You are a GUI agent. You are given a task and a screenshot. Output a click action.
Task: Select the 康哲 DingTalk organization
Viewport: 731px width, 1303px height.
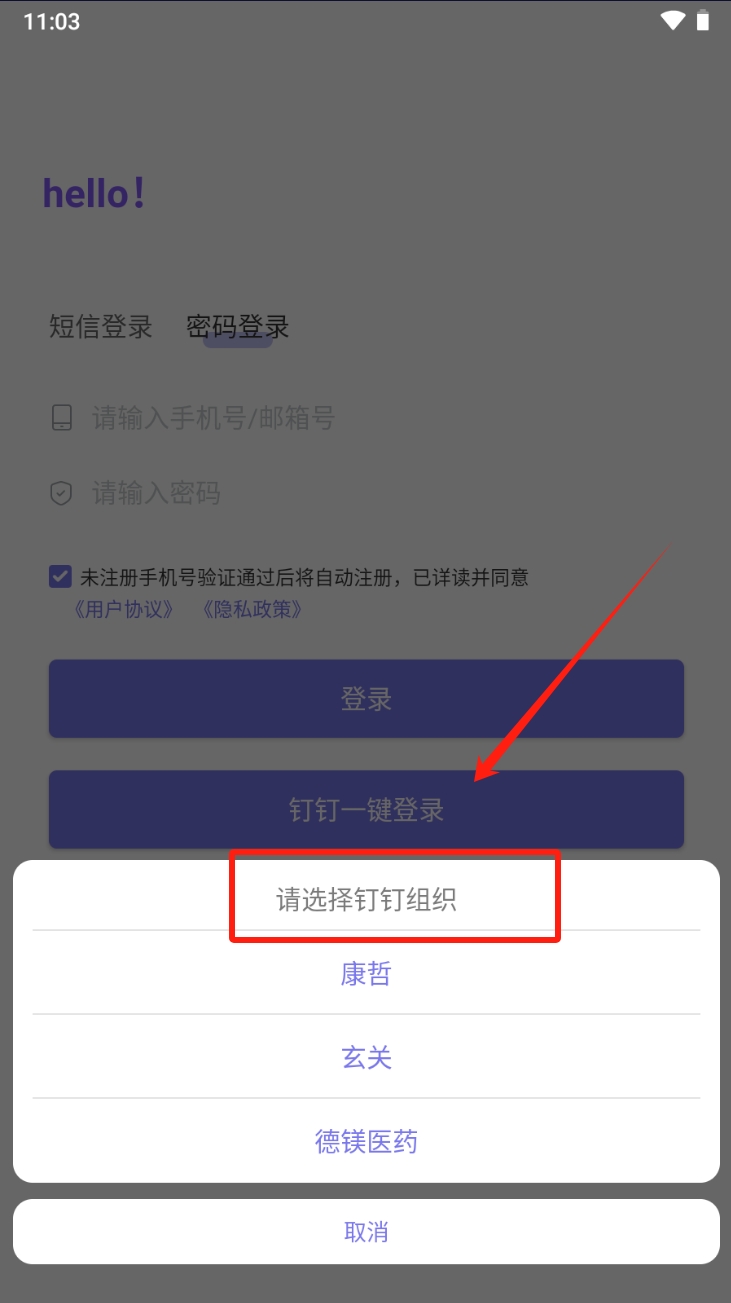pos(366,973)
